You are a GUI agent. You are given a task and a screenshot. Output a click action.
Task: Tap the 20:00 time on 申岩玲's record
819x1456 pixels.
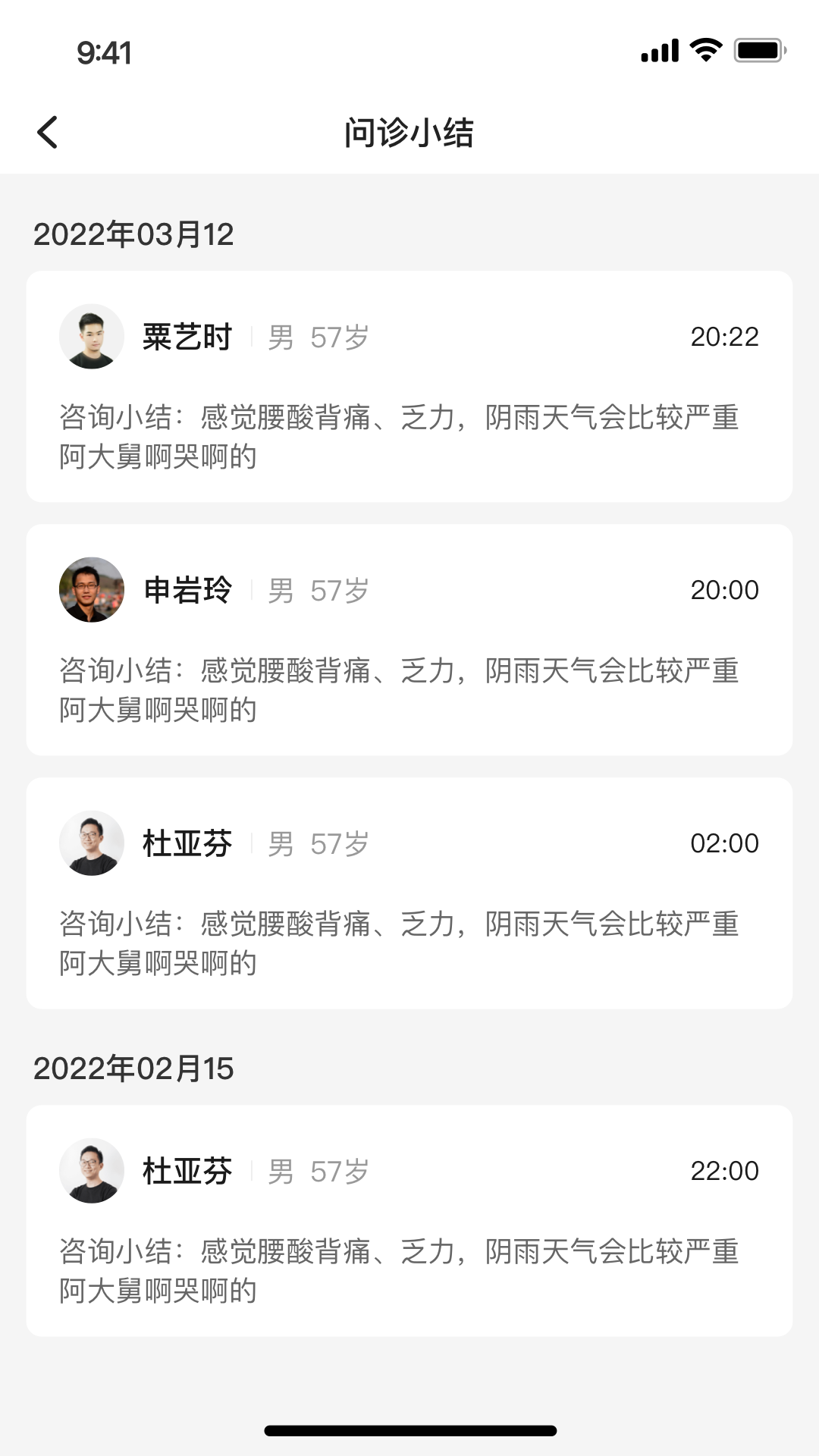[724, 590]
